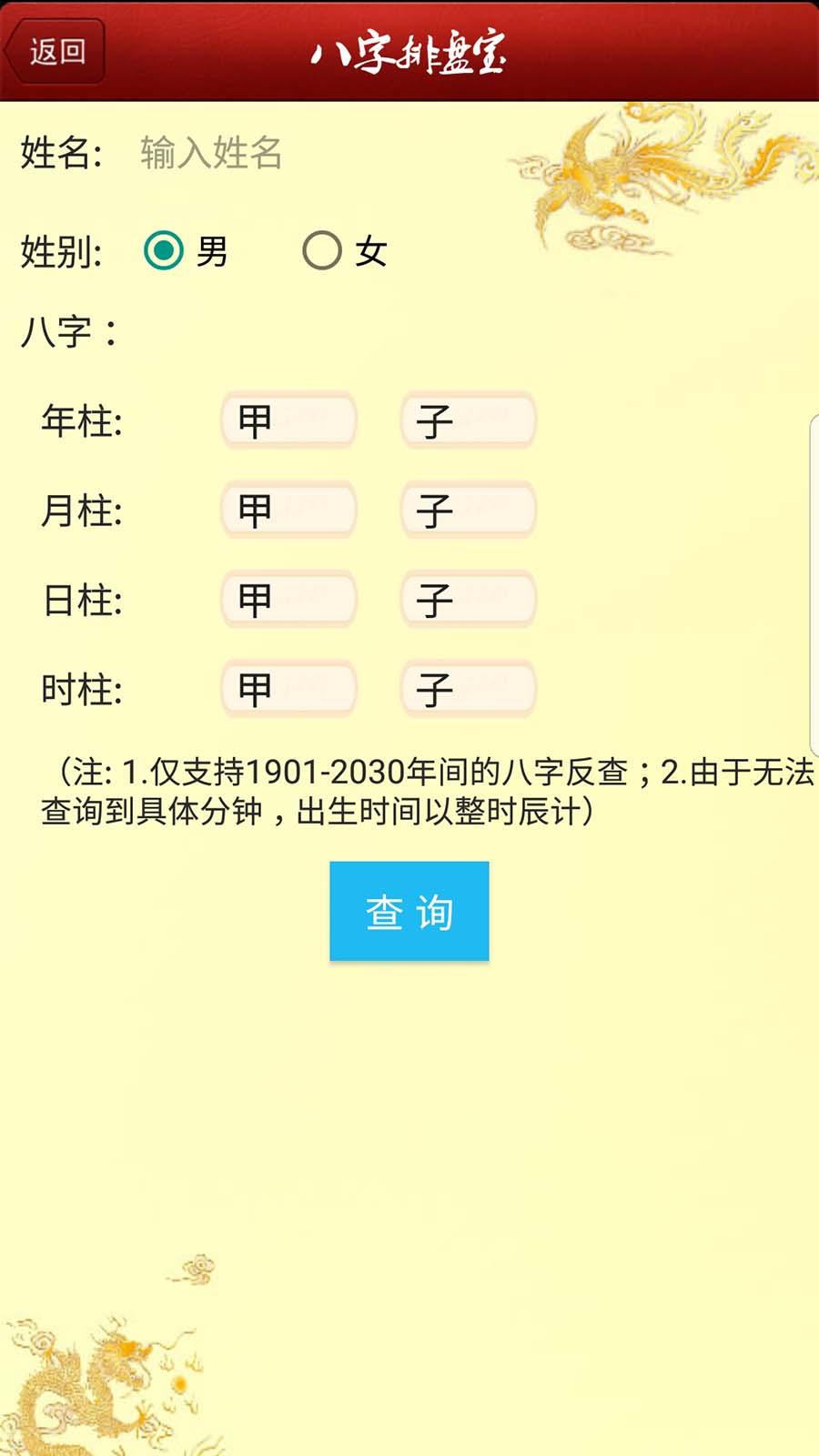
Task: Click the note text about 1901-2030 range
Action: click(x=409, y=792)
